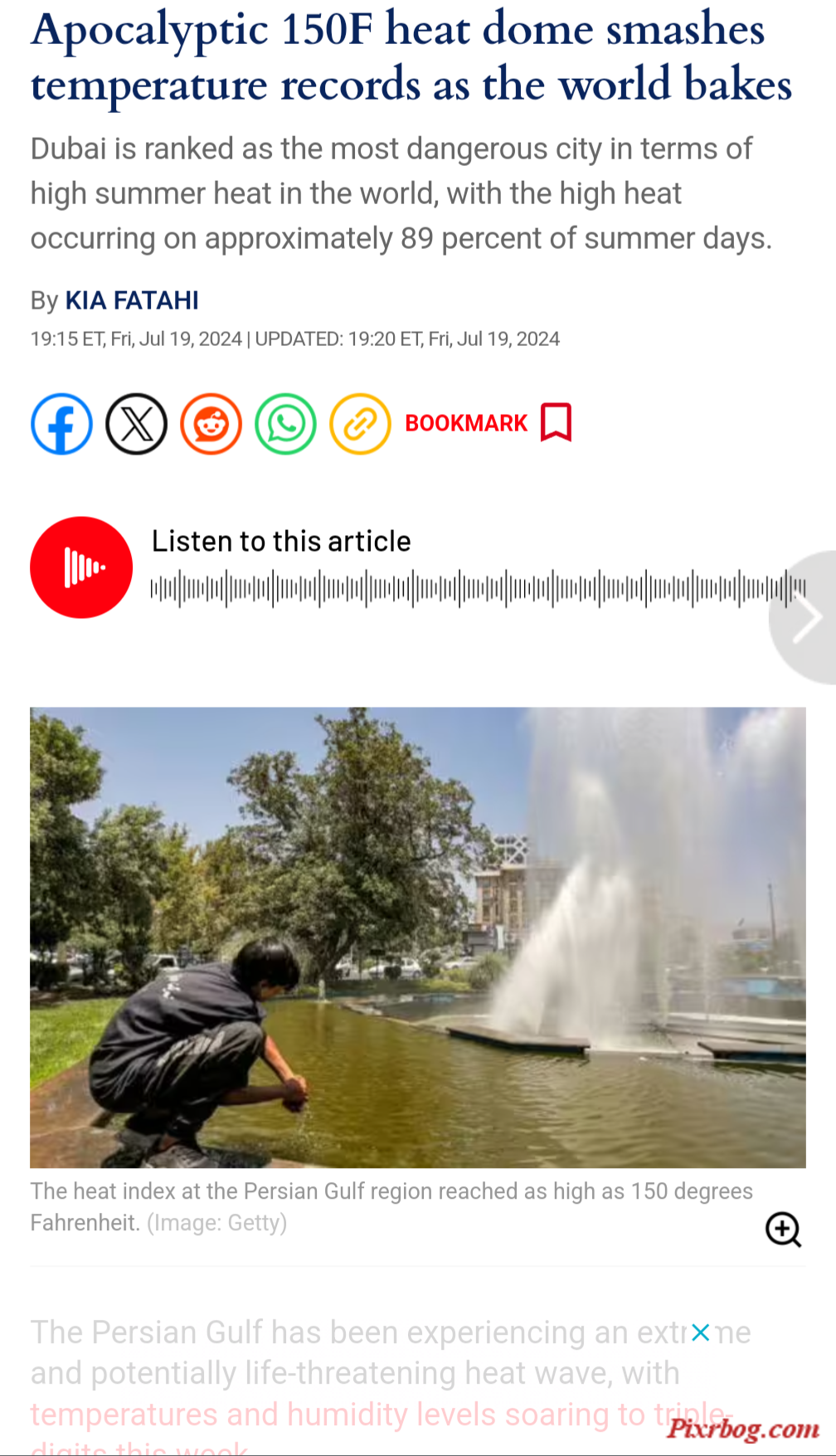Go to next with the arrow button
This screenshot has width=836, height=1456.
pos(805,616)
